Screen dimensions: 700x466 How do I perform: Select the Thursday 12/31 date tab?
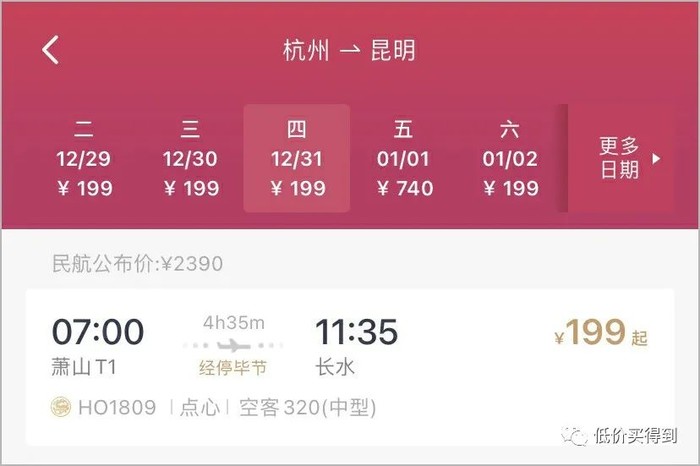[x=297, y=158]
